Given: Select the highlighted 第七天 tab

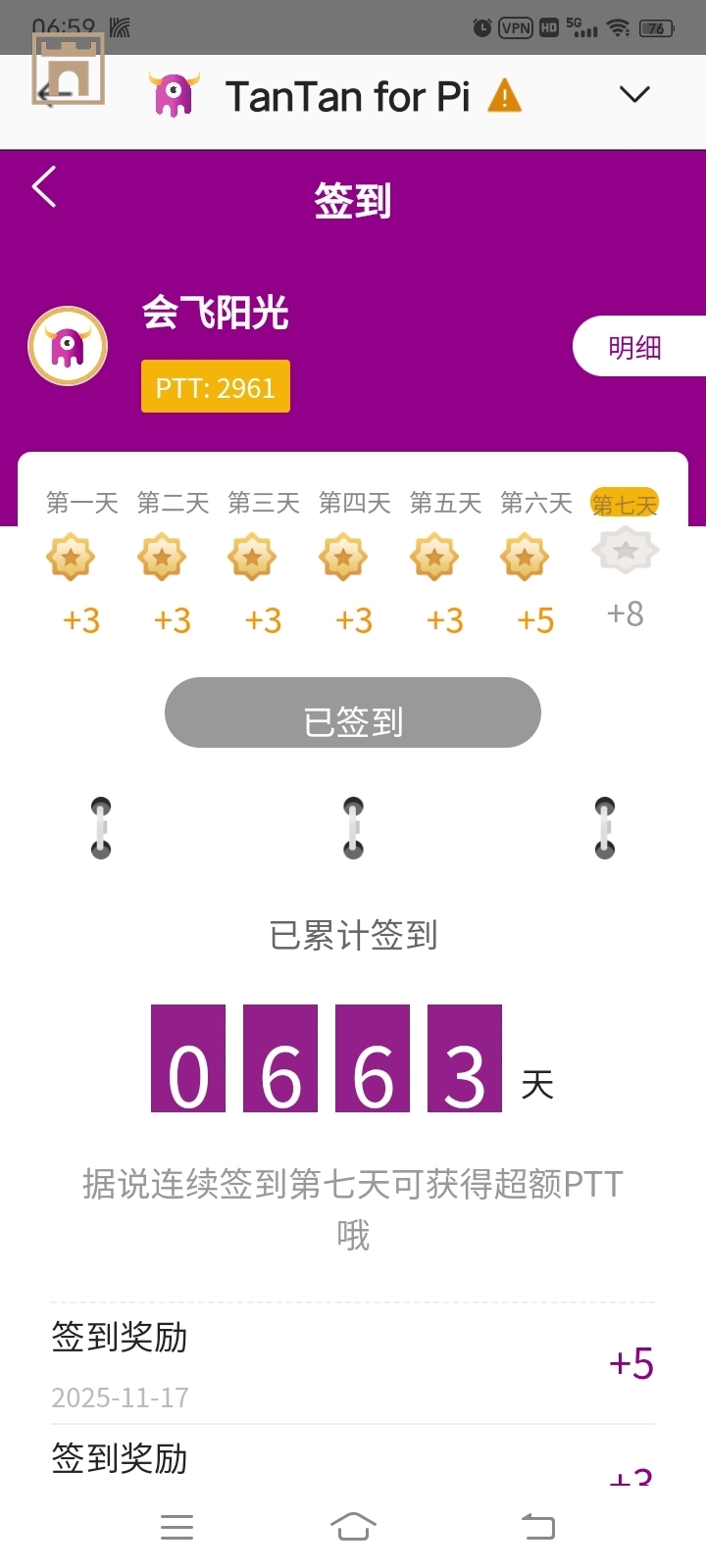Looking at the screenshot, I should click(x=625, y=502).
